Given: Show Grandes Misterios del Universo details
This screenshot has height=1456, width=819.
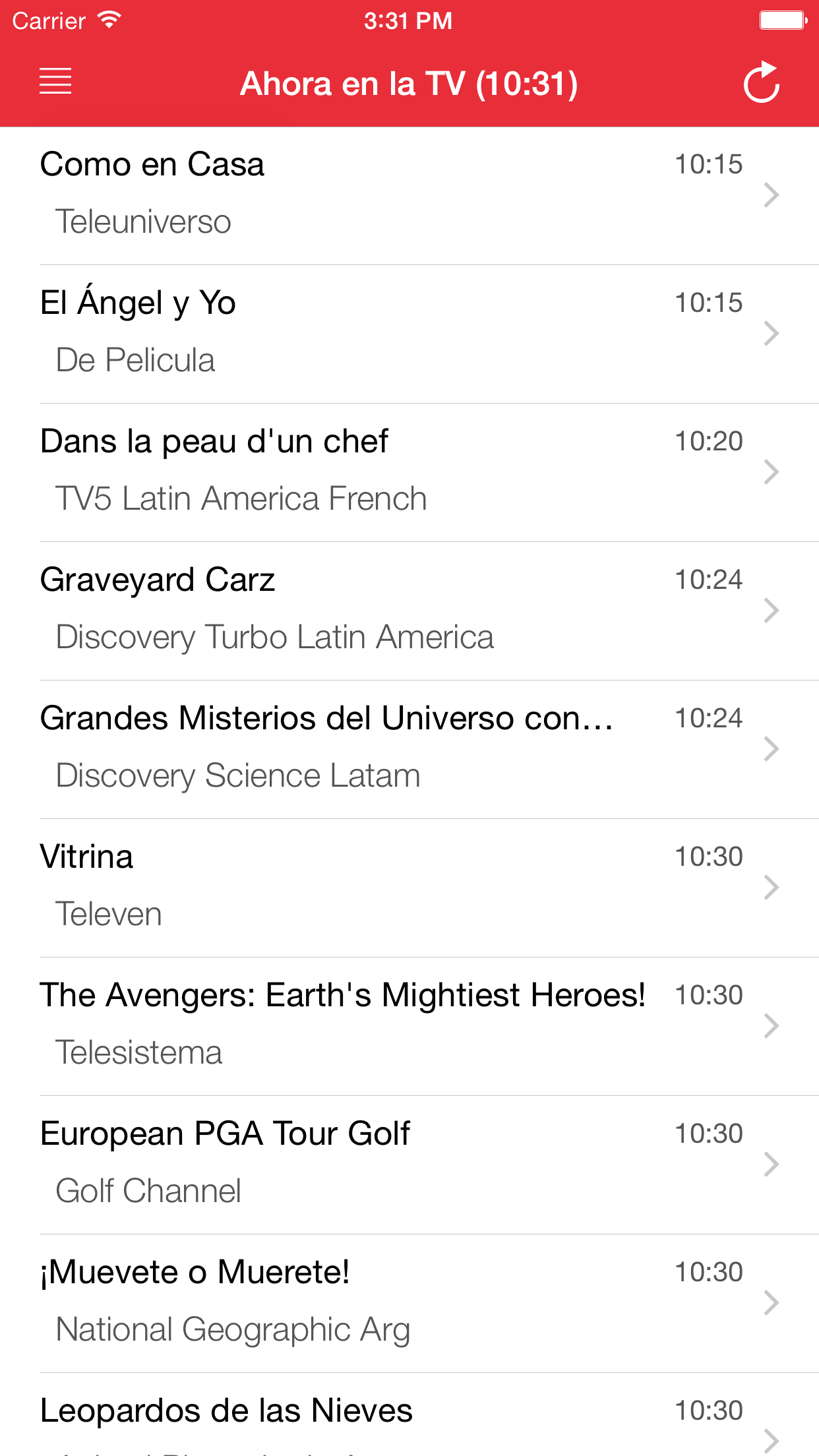Looking at the screenshot, I should tap(409, 750).
